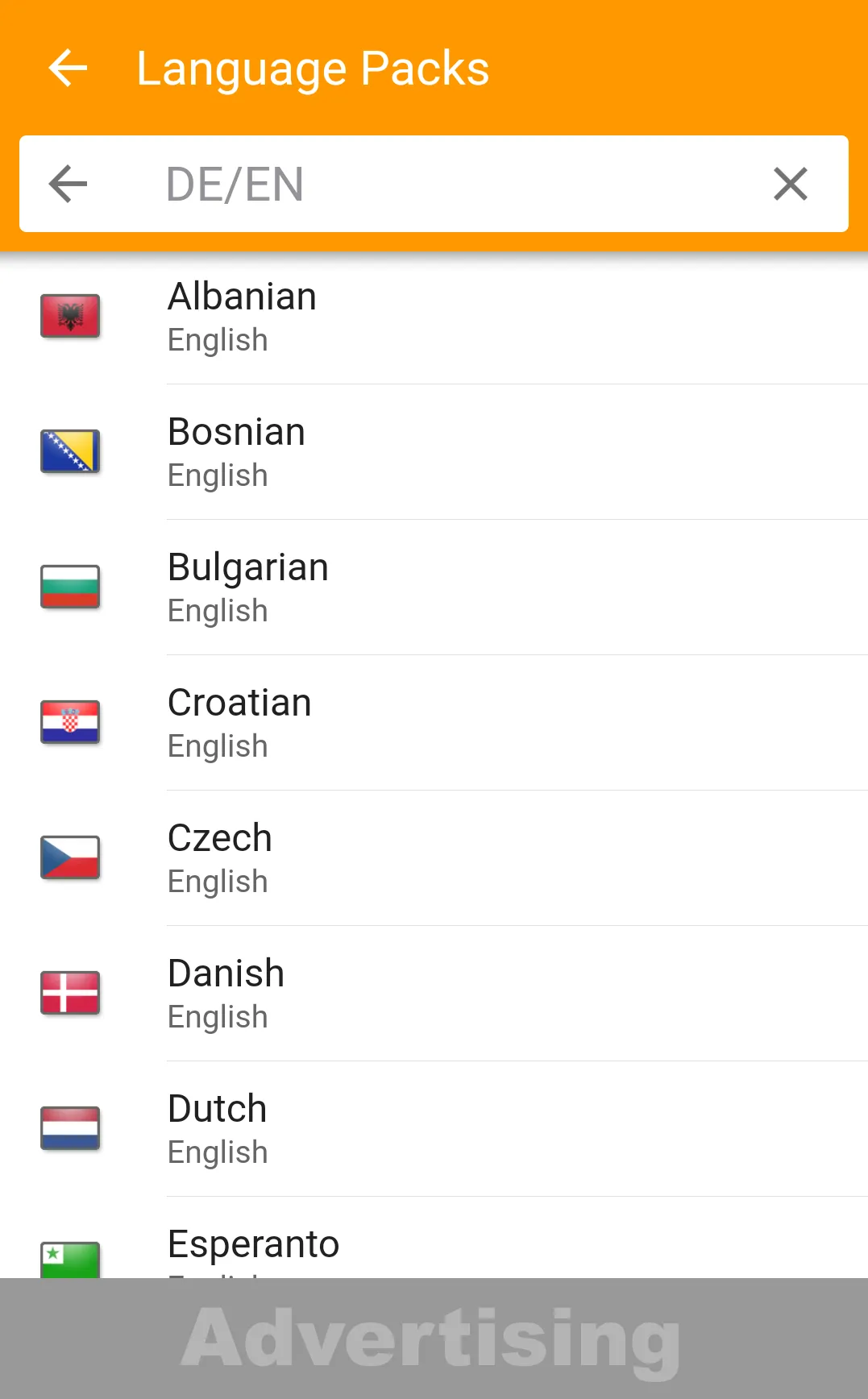Clear the DE/EN search text with the X

click(x=790, y=185)
